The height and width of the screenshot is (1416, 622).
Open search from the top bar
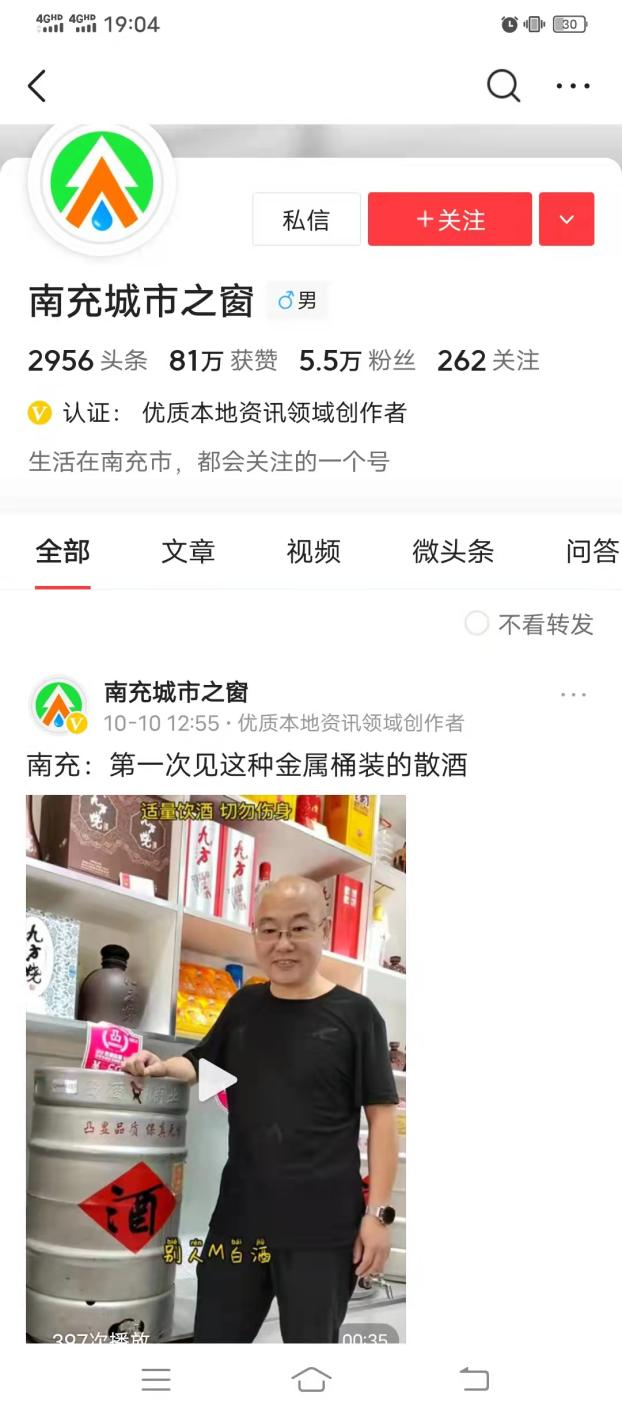503,86
